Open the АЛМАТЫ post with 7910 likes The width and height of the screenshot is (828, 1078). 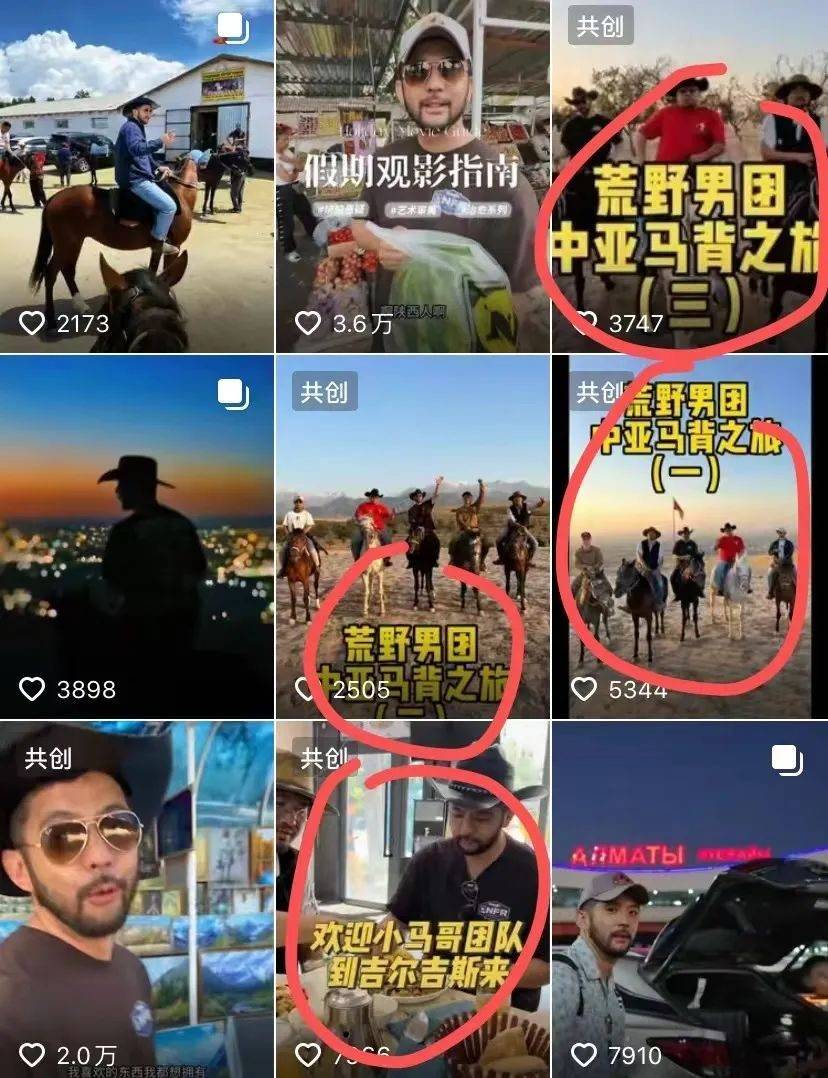point(690,898)
